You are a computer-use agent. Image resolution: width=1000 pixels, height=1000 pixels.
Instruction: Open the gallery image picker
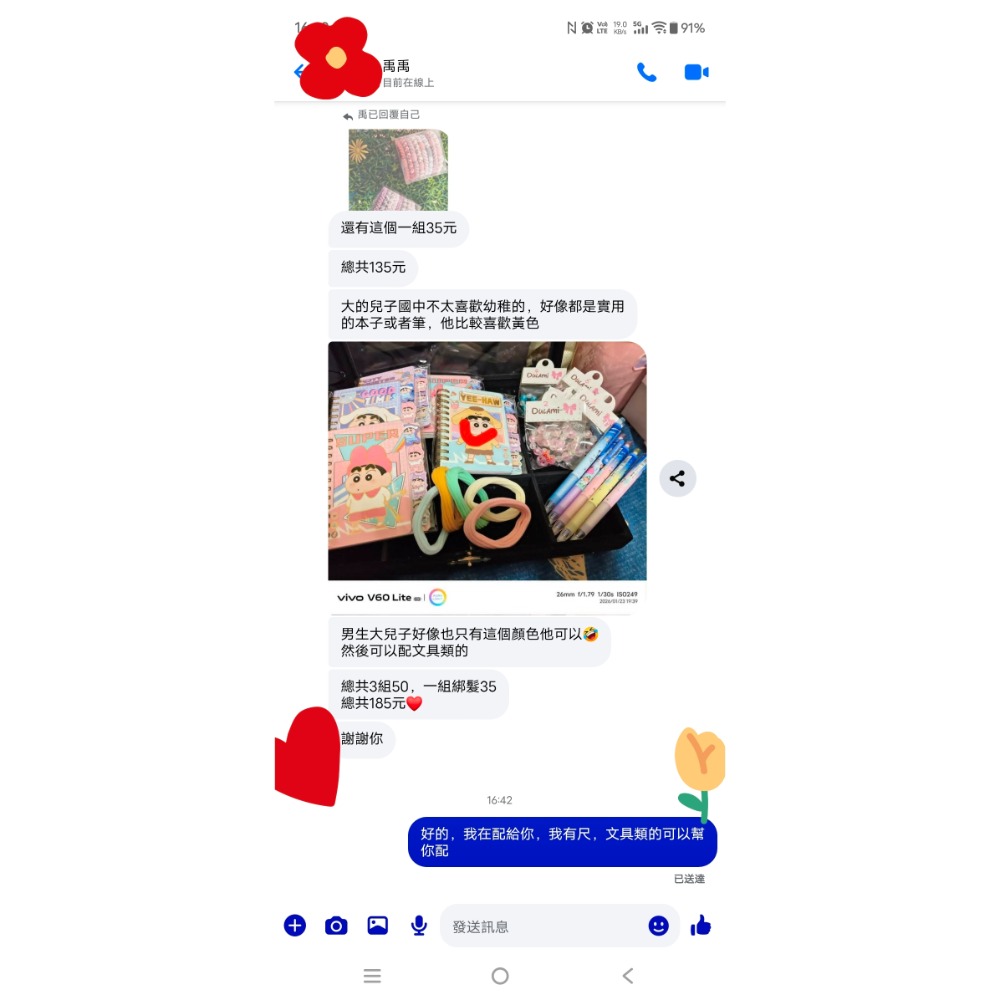[377, 925]
